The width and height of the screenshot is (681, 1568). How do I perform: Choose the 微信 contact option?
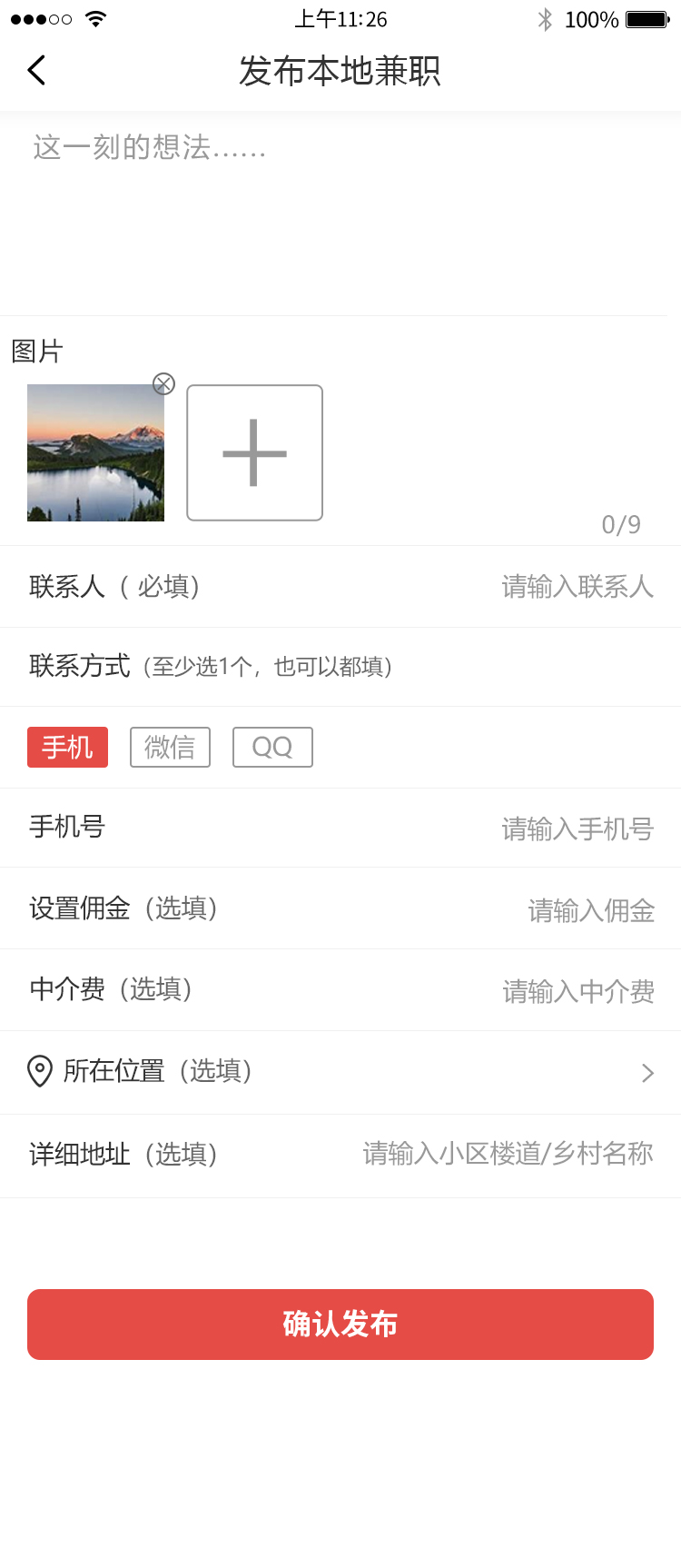click(170, 747)
